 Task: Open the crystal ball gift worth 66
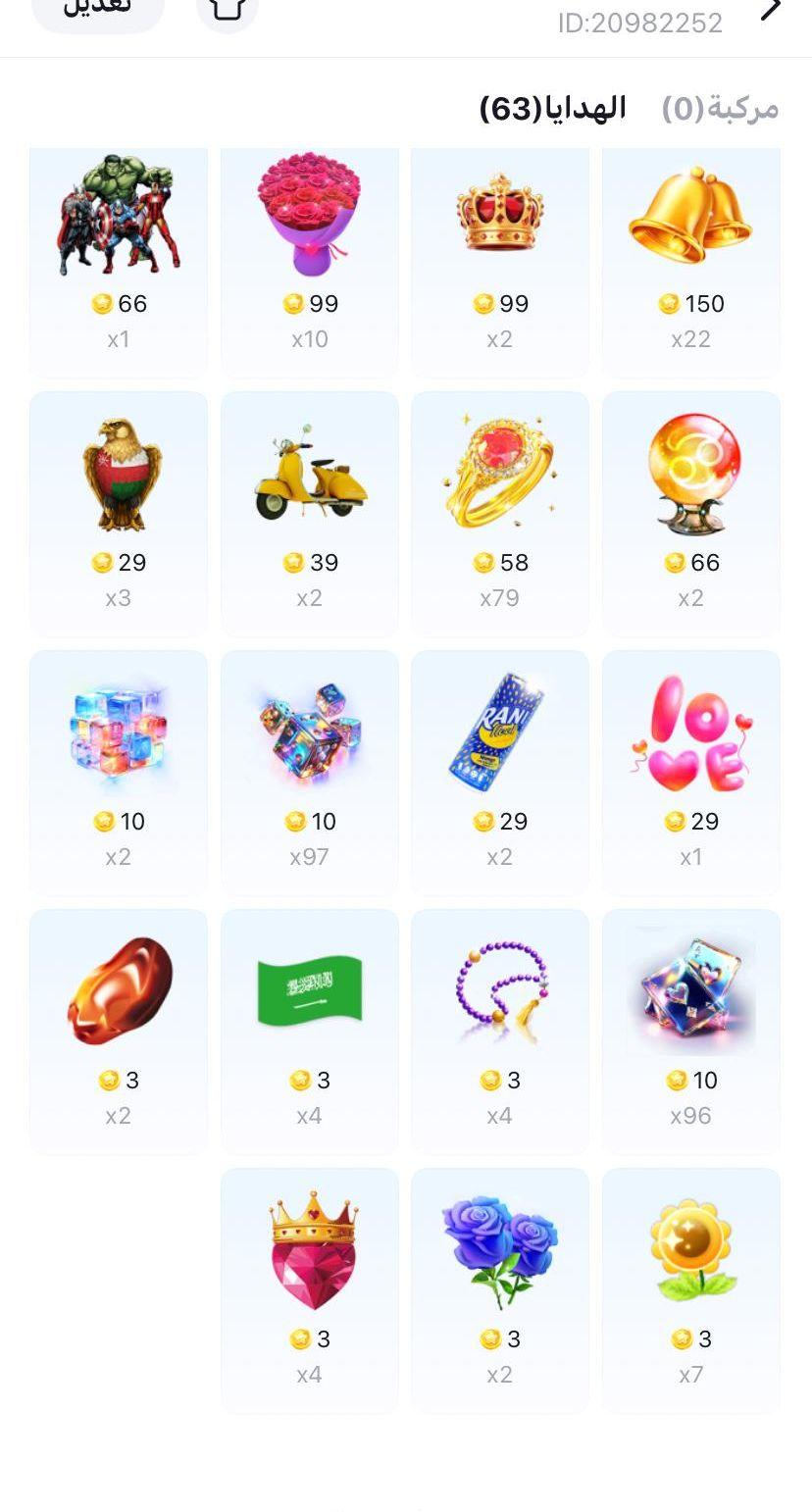pos(691,514)
